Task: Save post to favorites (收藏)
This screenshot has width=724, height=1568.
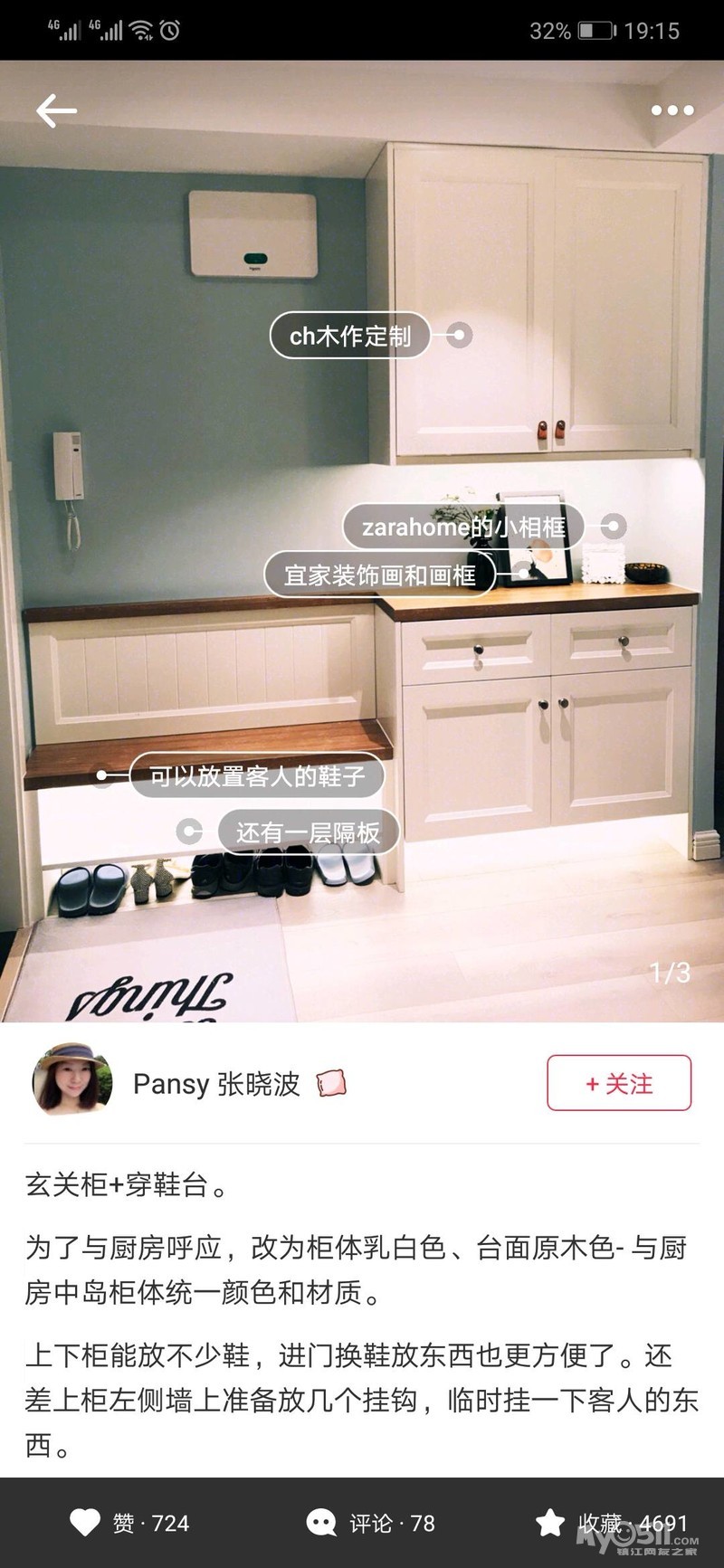Action: click(x=612, y=1523)
